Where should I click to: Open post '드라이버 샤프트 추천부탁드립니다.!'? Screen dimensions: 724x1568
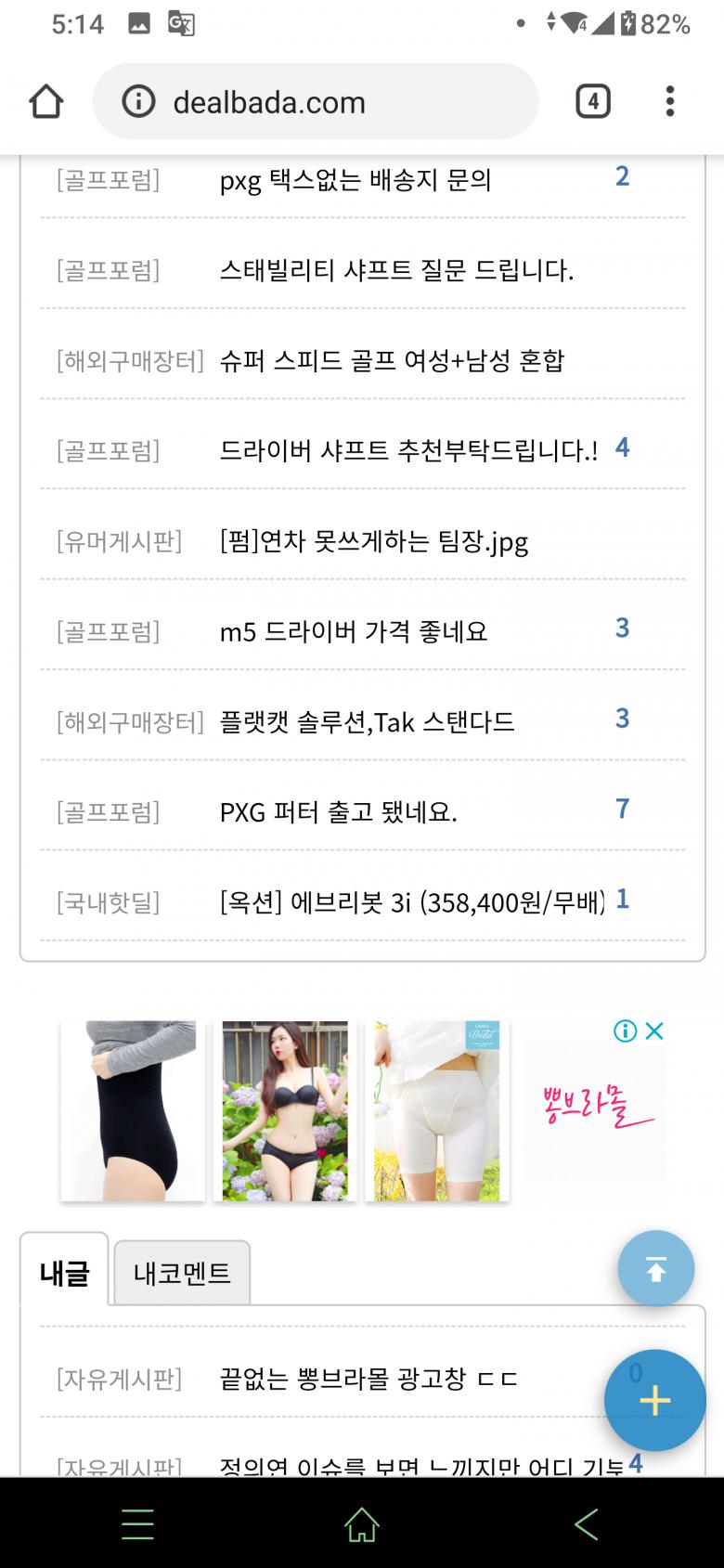pyautogui.click(x=408, y=450)
